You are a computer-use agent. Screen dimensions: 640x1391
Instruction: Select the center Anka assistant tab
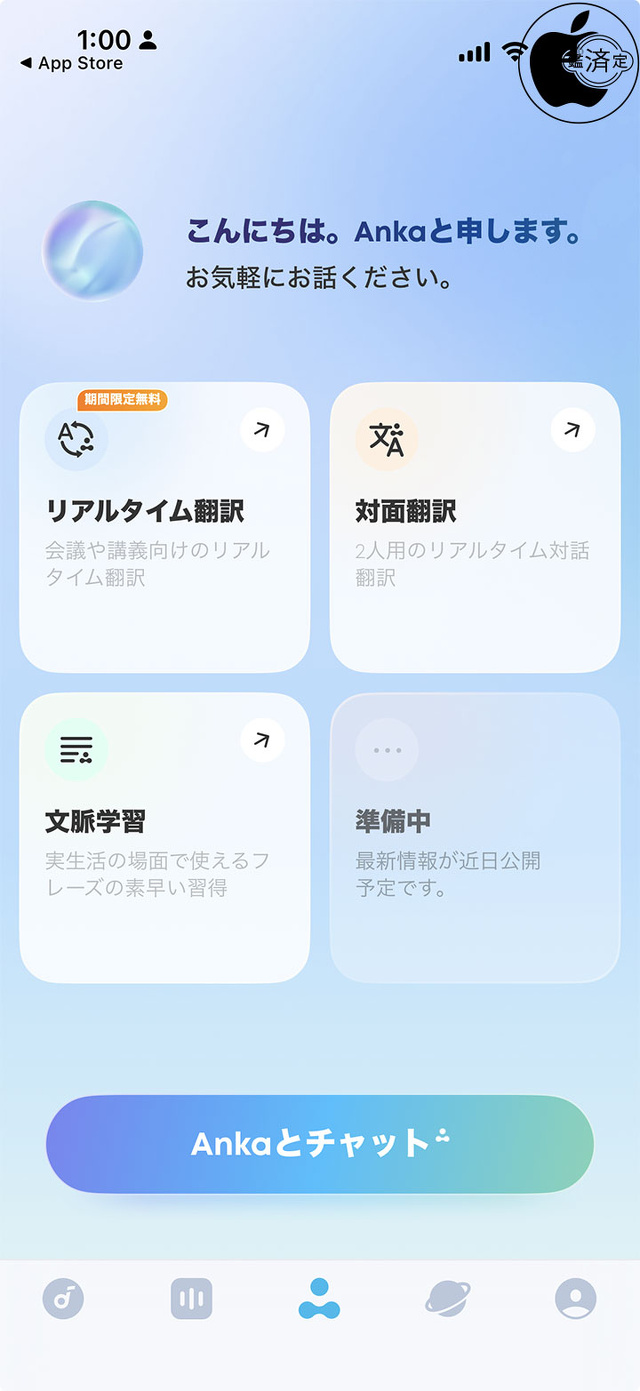click(x=319, y=1299)
